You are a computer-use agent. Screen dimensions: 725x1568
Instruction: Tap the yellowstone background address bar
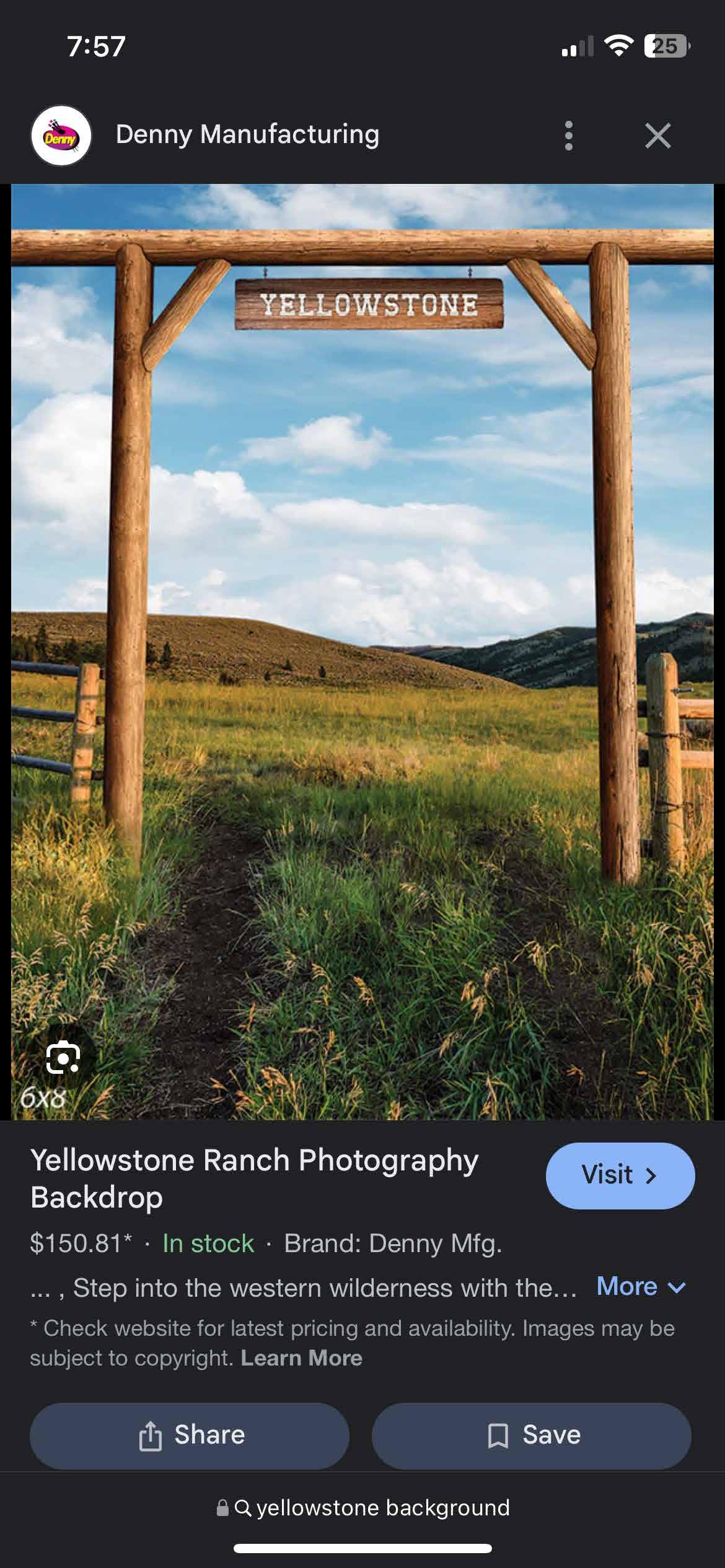coord(362,1507)
